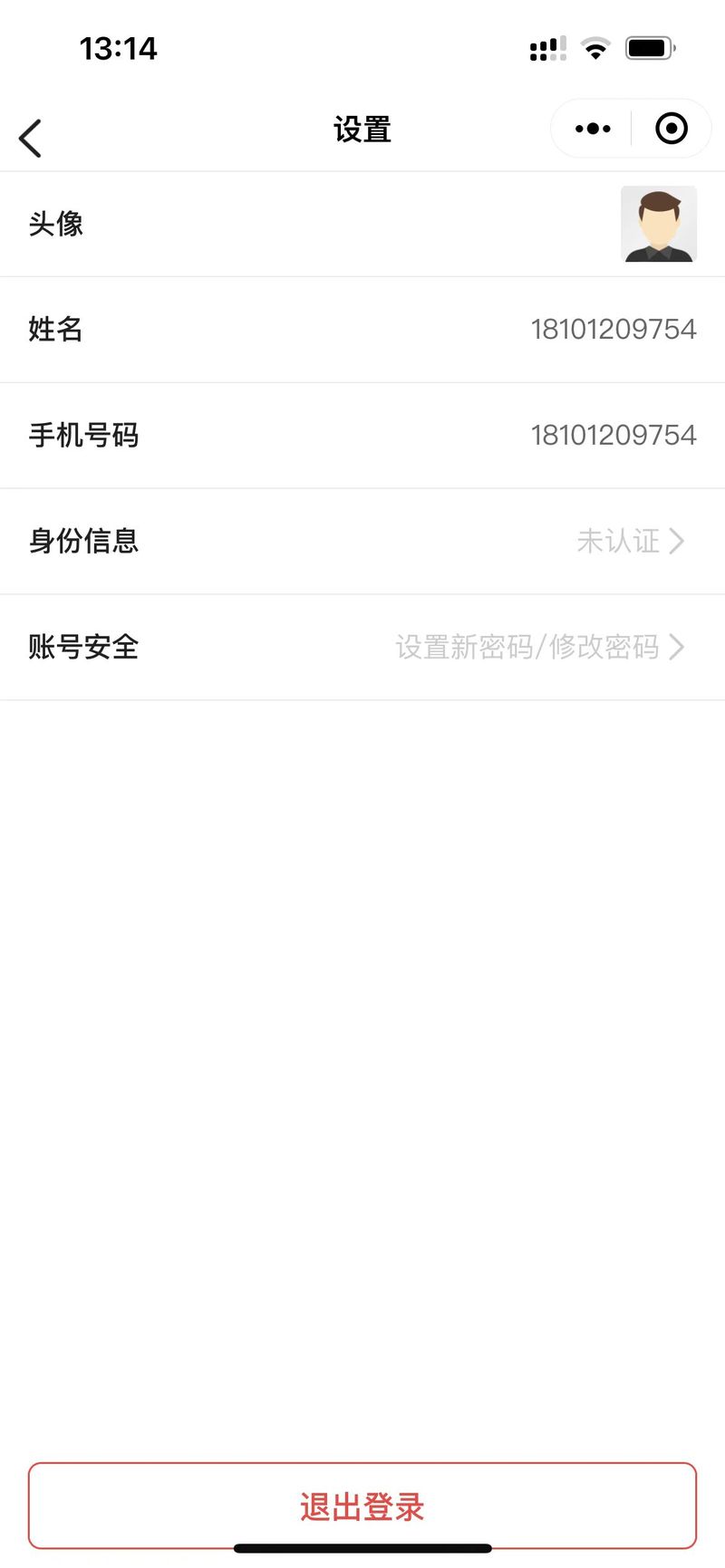Go back using the top-left arrow
Viewport: 725px width, 1568px height.
tap(31, 138)
